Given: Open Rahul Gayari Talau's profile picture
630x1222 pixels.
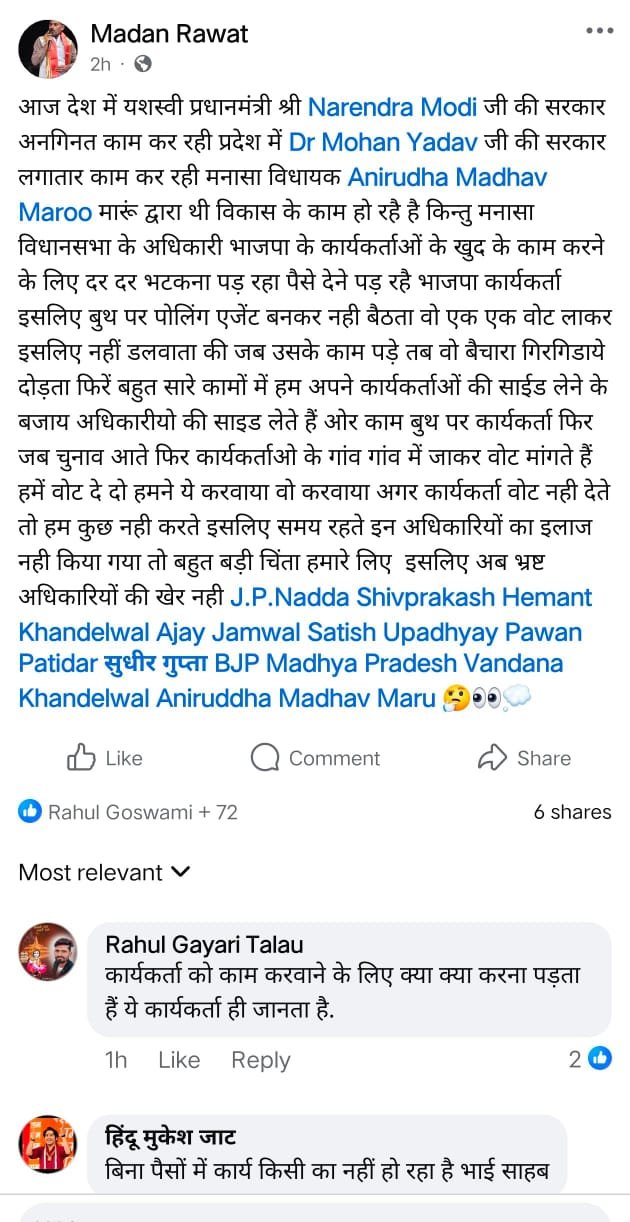Looking at the screenshot, I should tap(48, 951).
